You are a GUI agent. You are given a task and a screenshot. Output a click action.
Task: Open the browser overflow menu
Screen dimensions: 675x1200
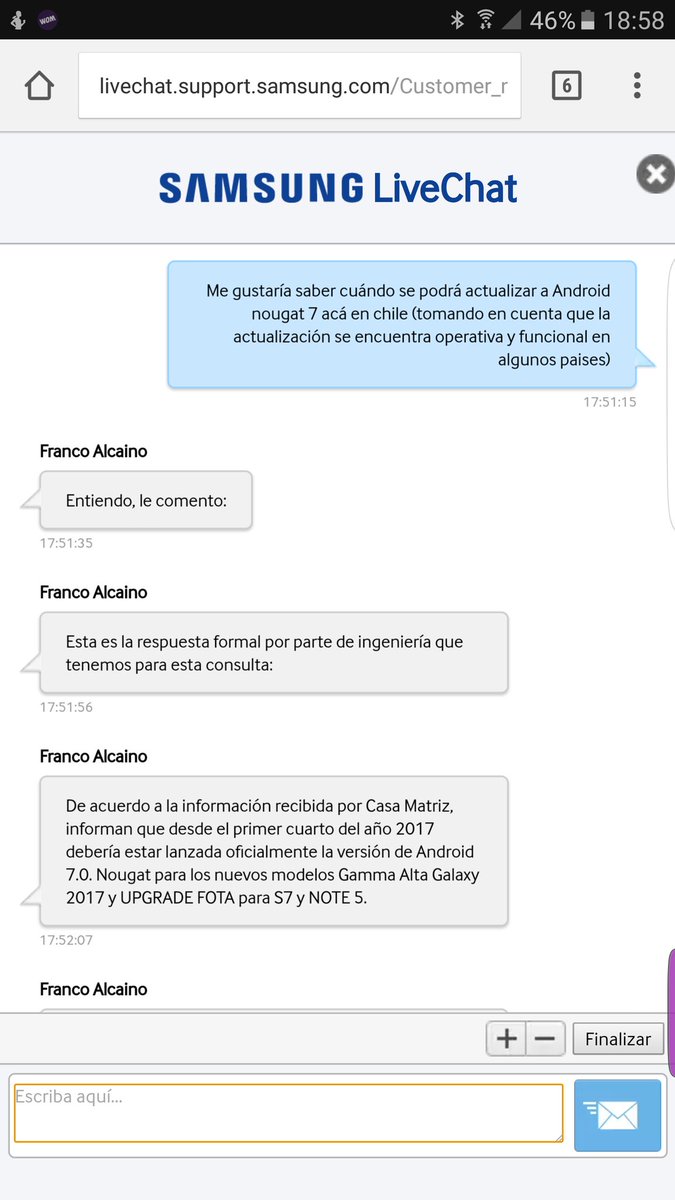(x=637, y=86)
